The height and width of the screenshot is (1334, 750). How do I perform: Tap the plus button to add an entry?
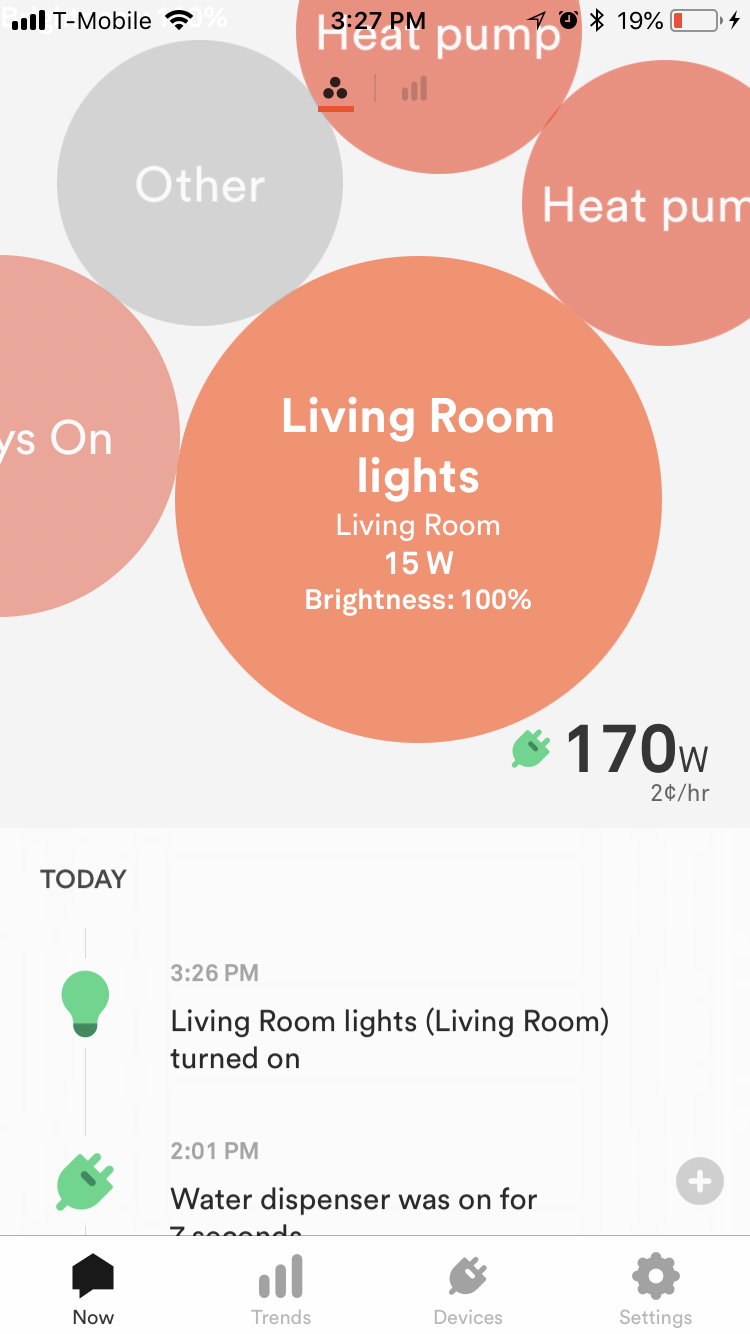(699, 1181)
